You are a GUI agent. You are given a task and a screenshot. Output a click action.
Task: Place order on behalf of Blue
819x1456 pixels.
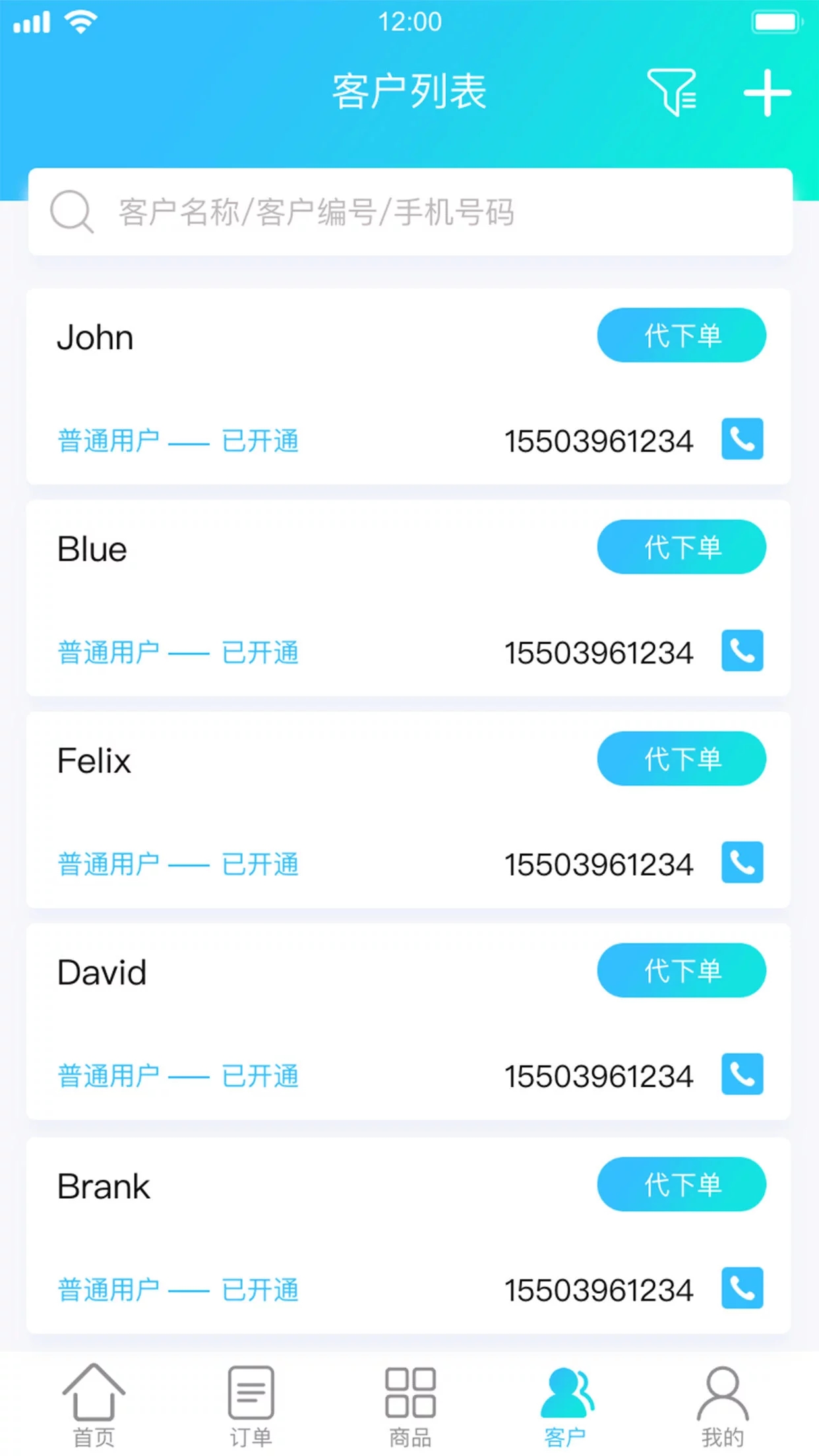pos(681,547)
